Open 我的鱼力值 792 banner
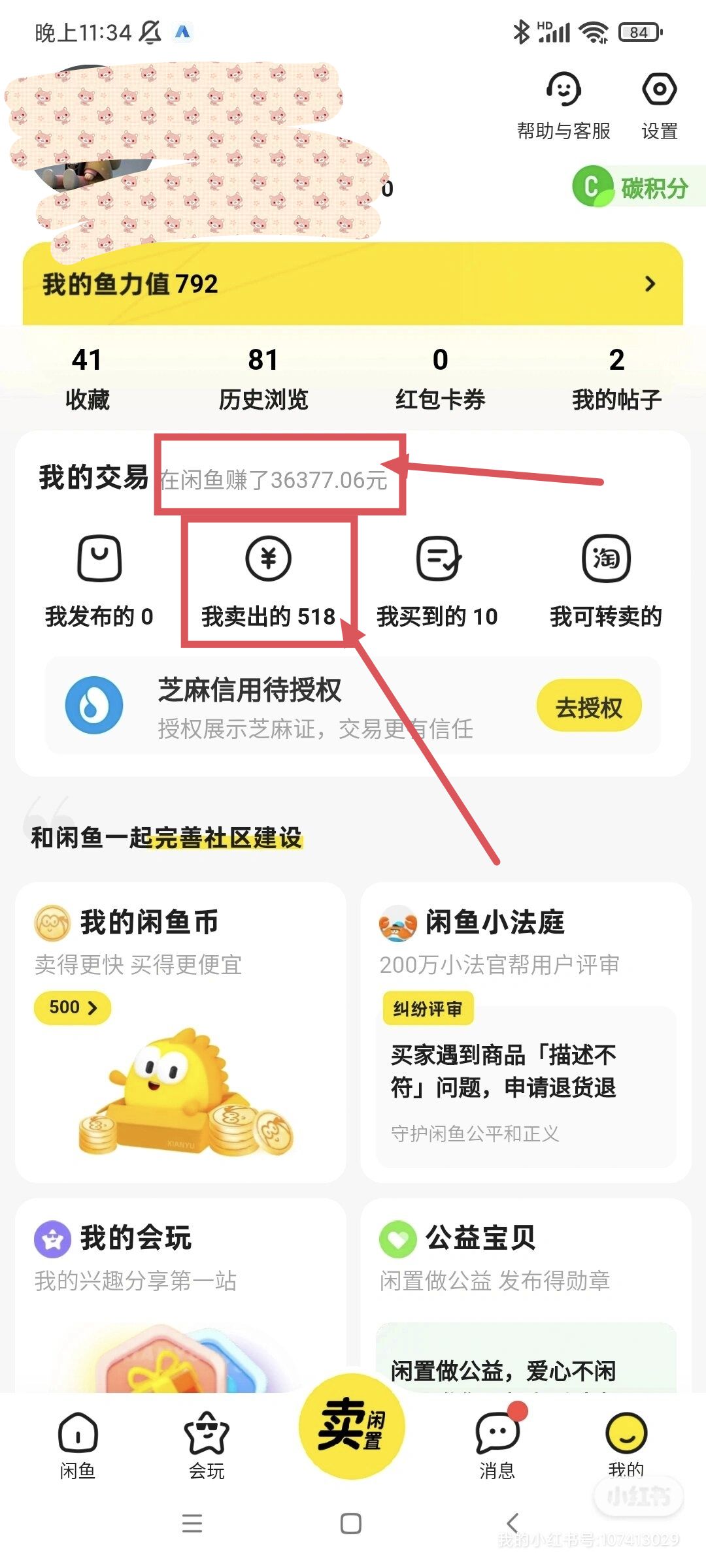Viewport: 706px width, 1568px height. [353, 284]
